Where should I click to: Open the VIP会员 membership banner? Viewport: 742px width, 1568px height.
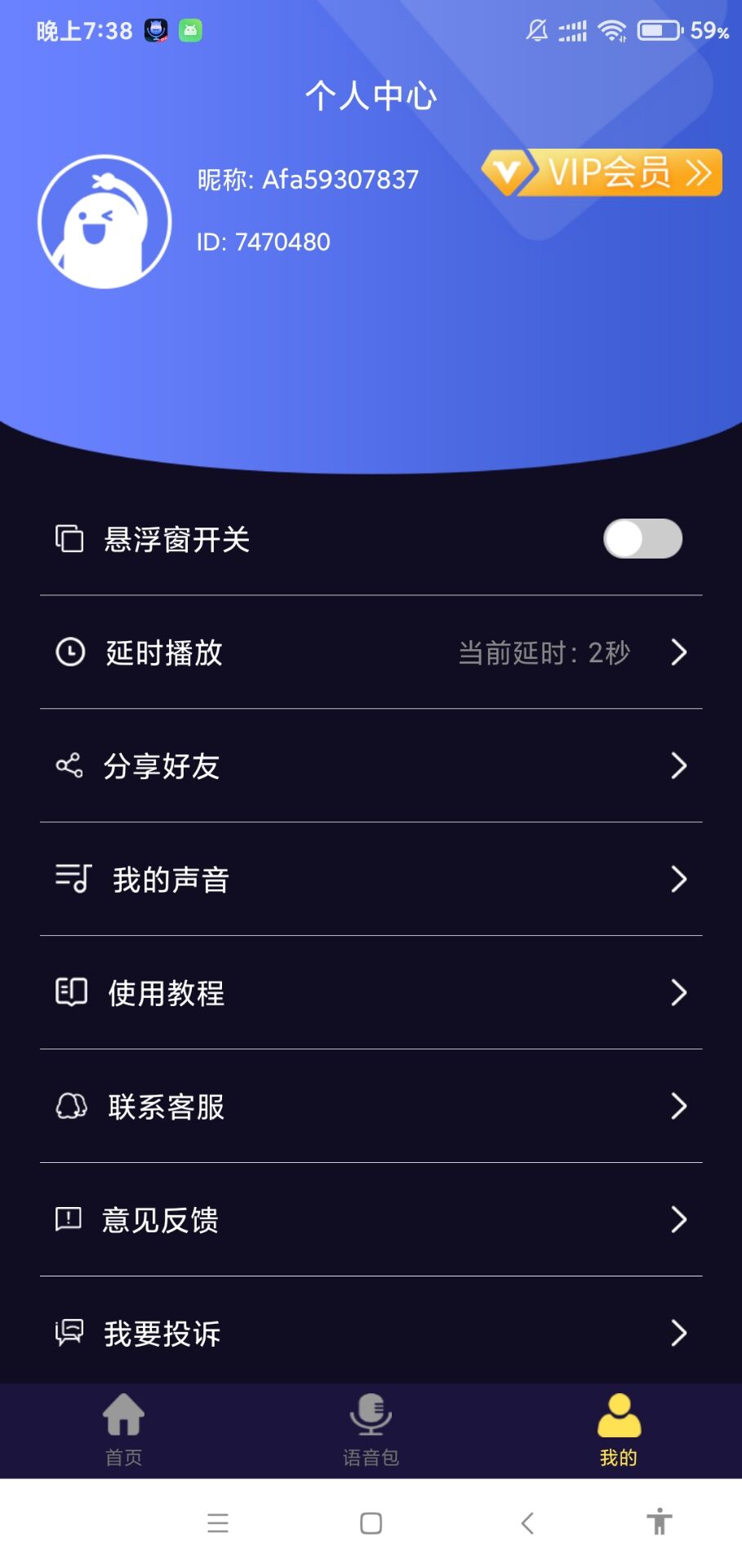[x=602, y=172]
